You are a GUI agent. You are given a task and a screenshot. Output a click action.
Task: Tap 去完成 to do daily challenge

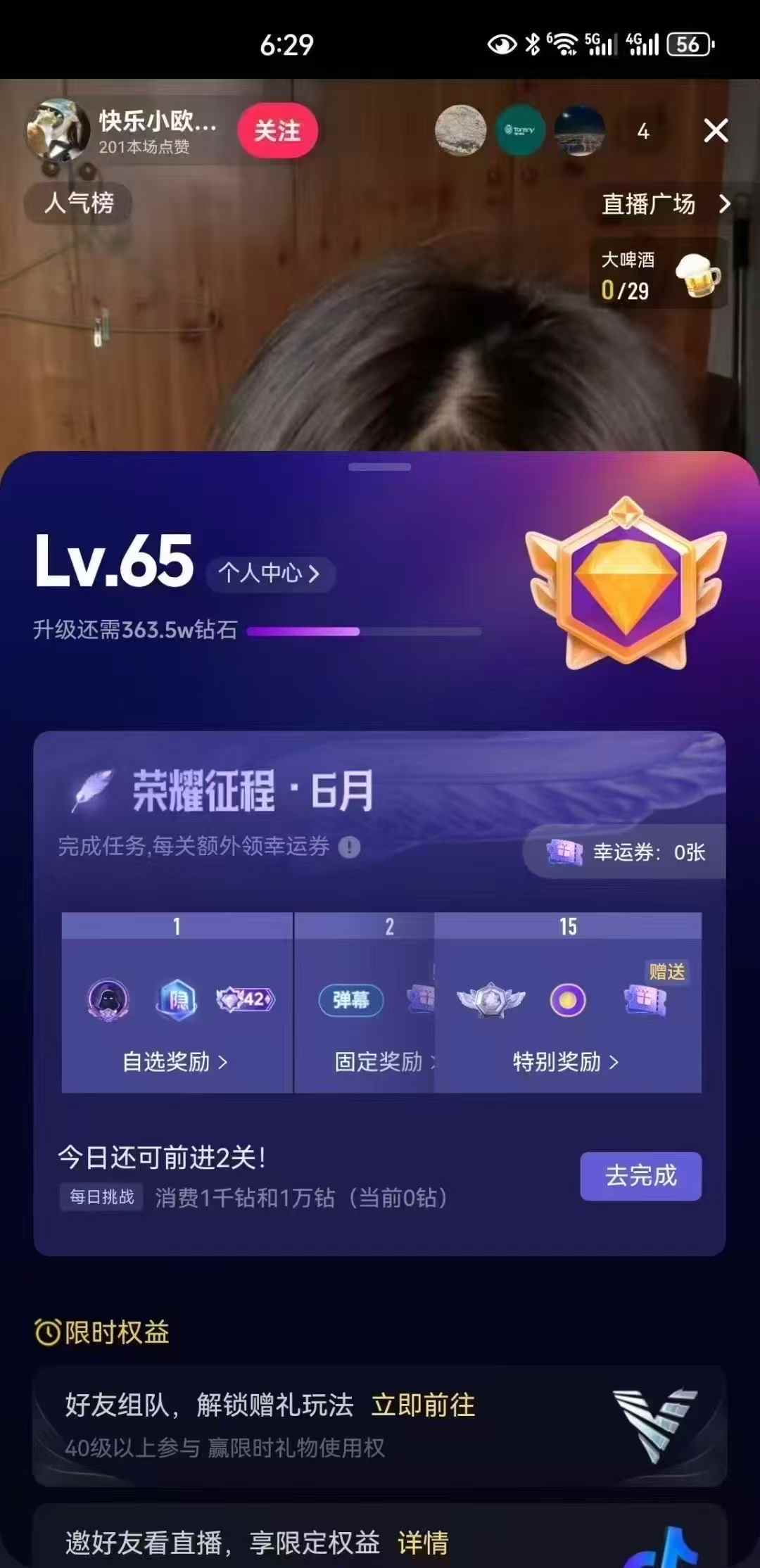point(640,1176)
